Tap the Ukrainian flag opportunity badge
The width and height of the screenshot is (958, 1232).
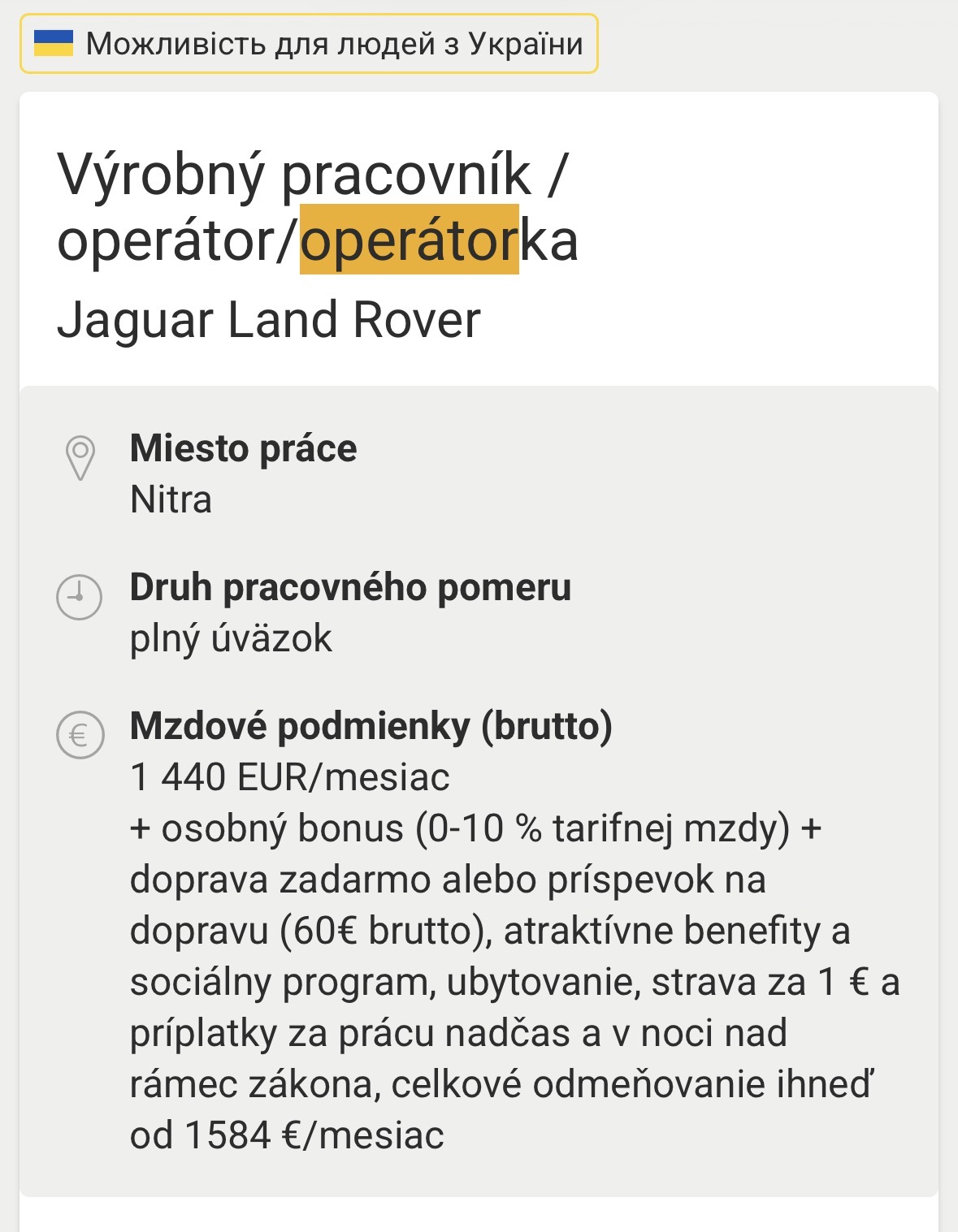point(309,44)
